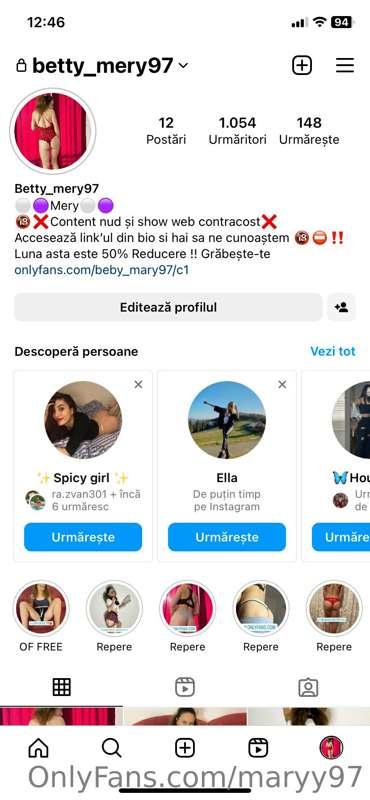
Task: Follow Spicy girl with Urmărește
Action: click(x=83, y=537)
